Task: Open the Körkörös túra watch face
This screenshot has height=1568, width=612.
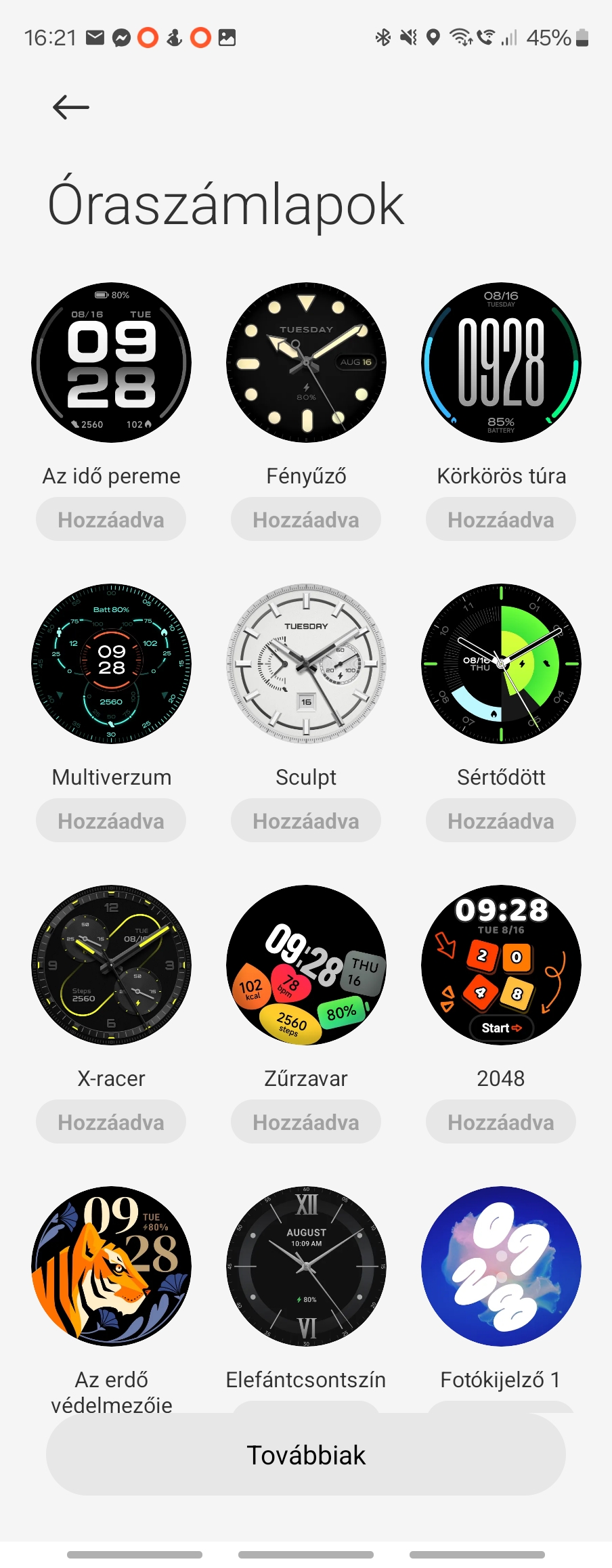Action: coord(501,363)
